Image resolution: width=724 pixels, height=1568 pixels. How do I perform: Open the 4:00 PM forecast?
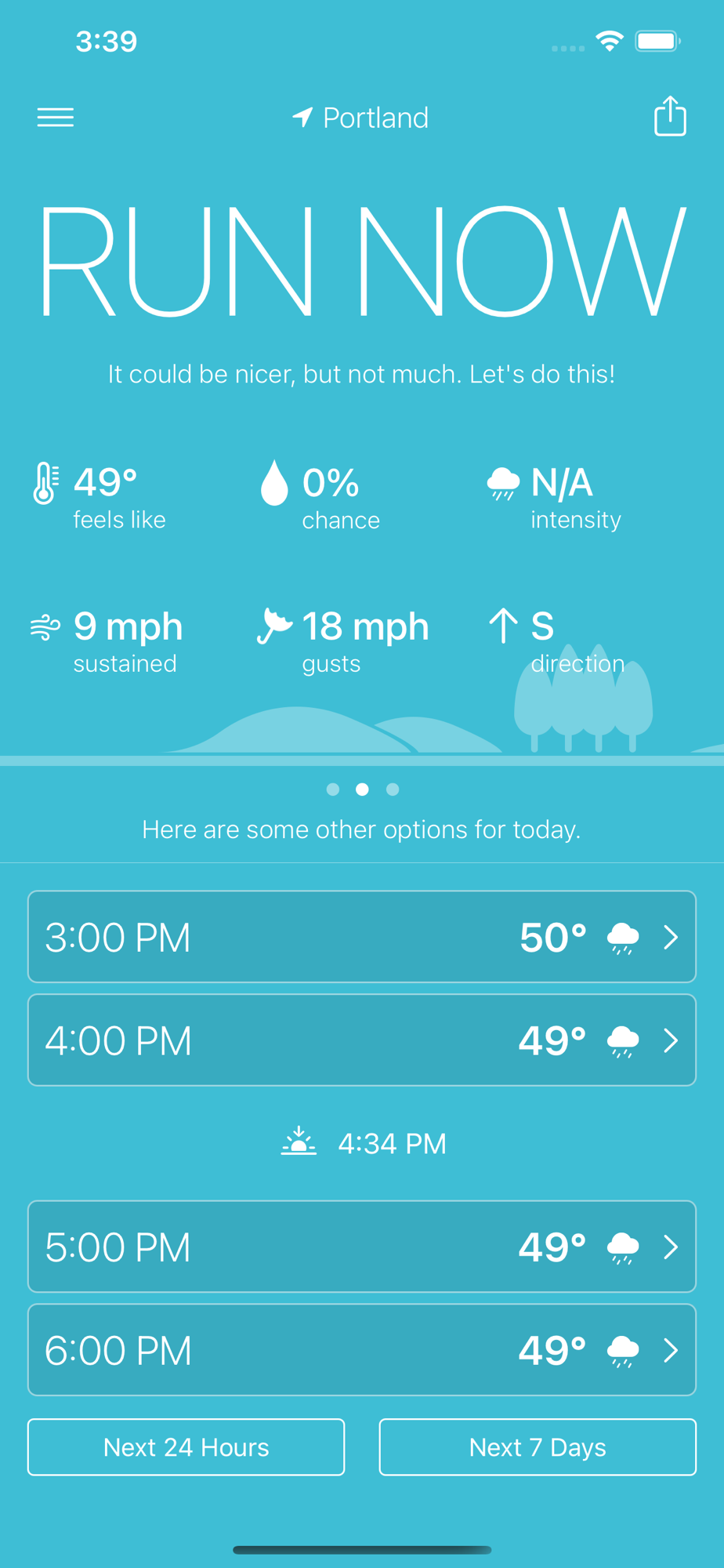point(362,1040)
